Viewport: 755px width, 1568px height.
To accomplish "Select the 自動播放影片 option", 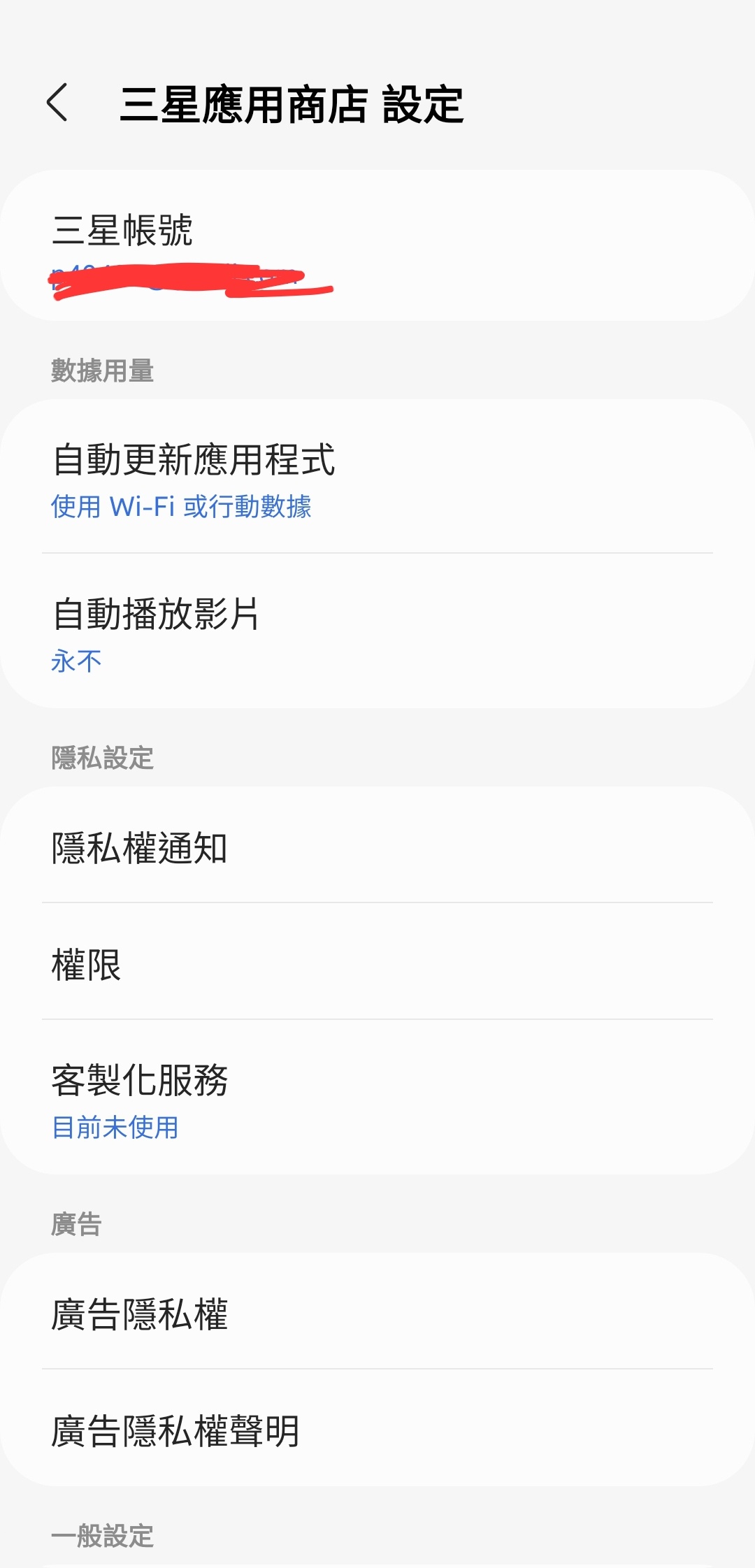I will (377, 632).
